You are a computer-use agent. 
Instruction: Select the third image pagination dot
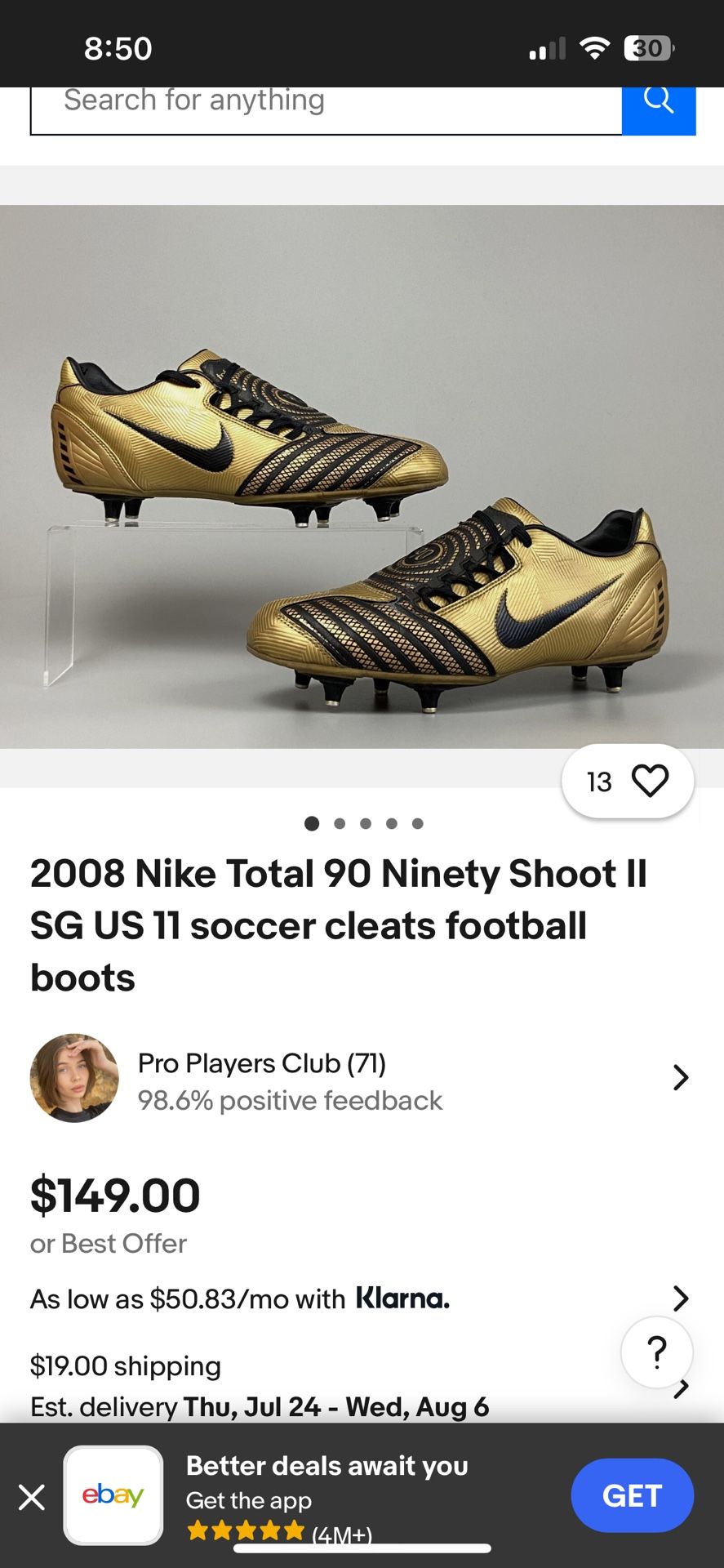point(365,823)
